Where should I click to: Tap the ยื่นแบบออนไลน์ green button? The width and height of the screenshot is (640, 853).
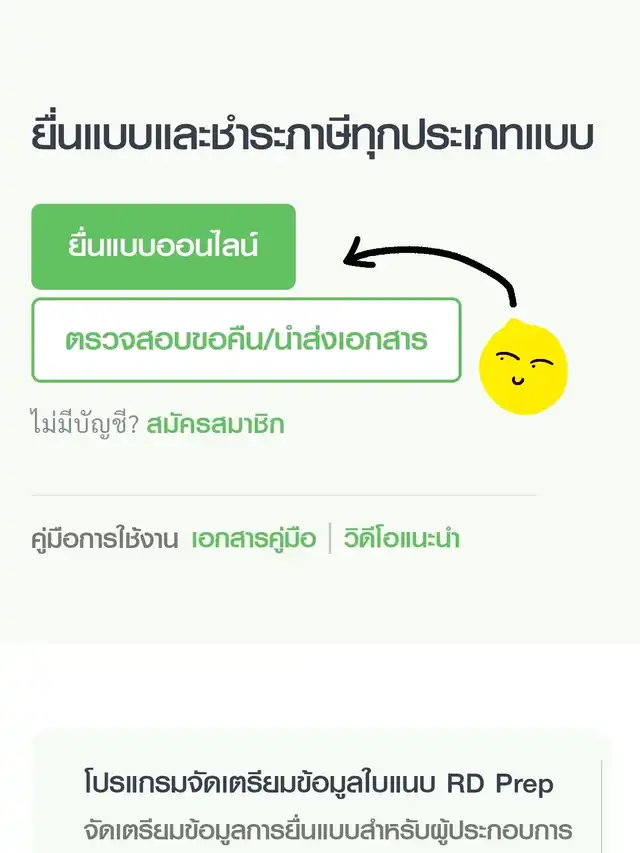pos(163,246)
